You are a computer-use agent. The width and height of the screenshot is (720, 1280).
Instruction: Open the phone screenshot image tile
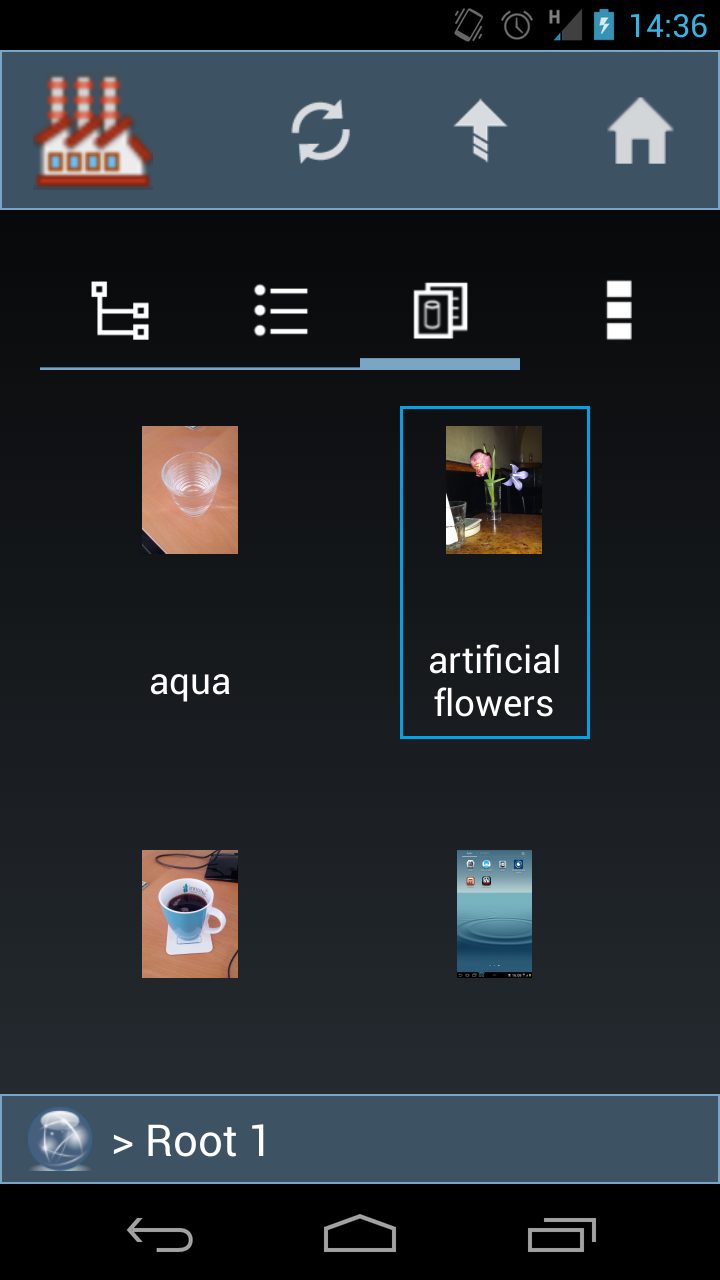(494, 913)
